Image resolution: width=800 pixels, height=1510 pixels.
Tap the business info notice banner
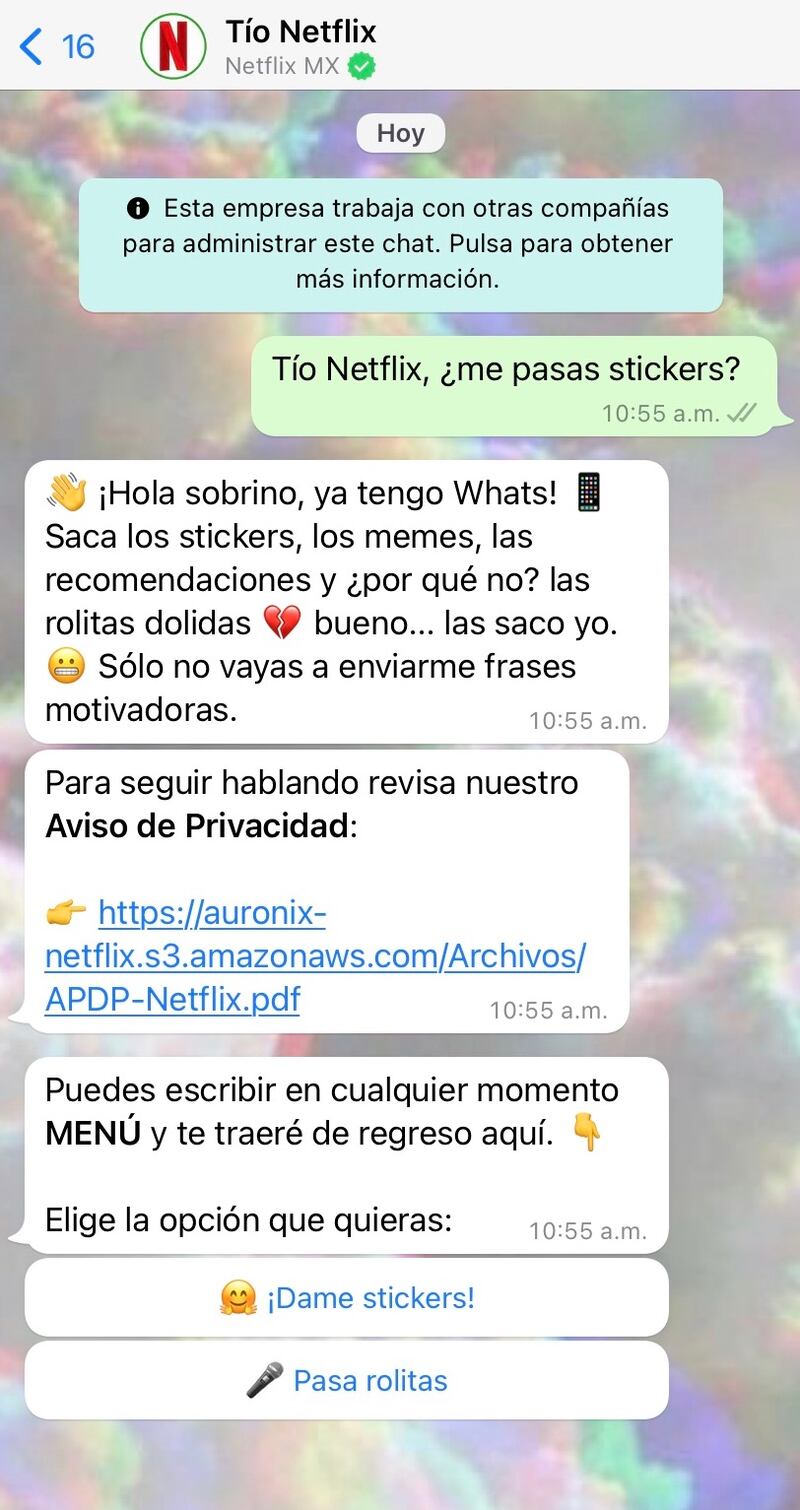[400, 244]
